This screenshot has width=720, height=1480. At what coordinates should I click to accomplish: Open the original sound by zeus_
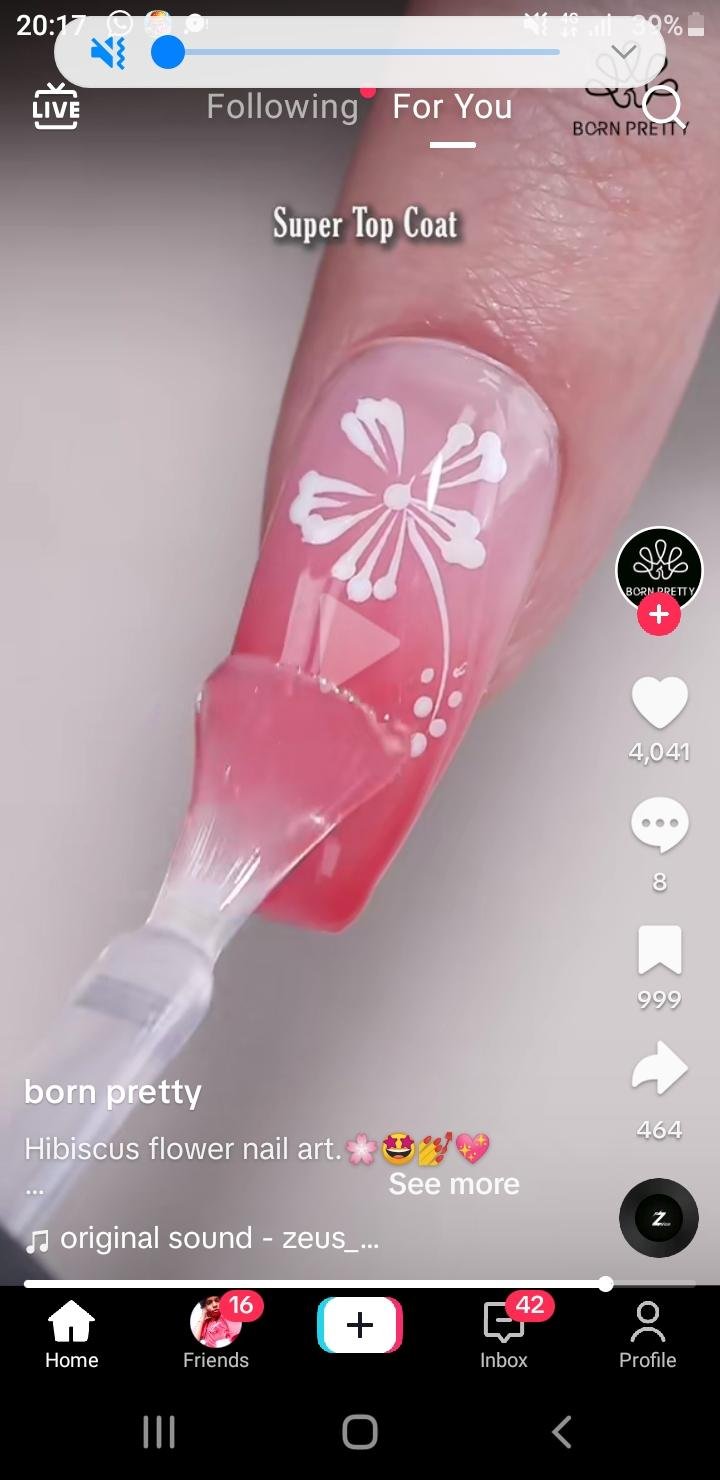210,1238
